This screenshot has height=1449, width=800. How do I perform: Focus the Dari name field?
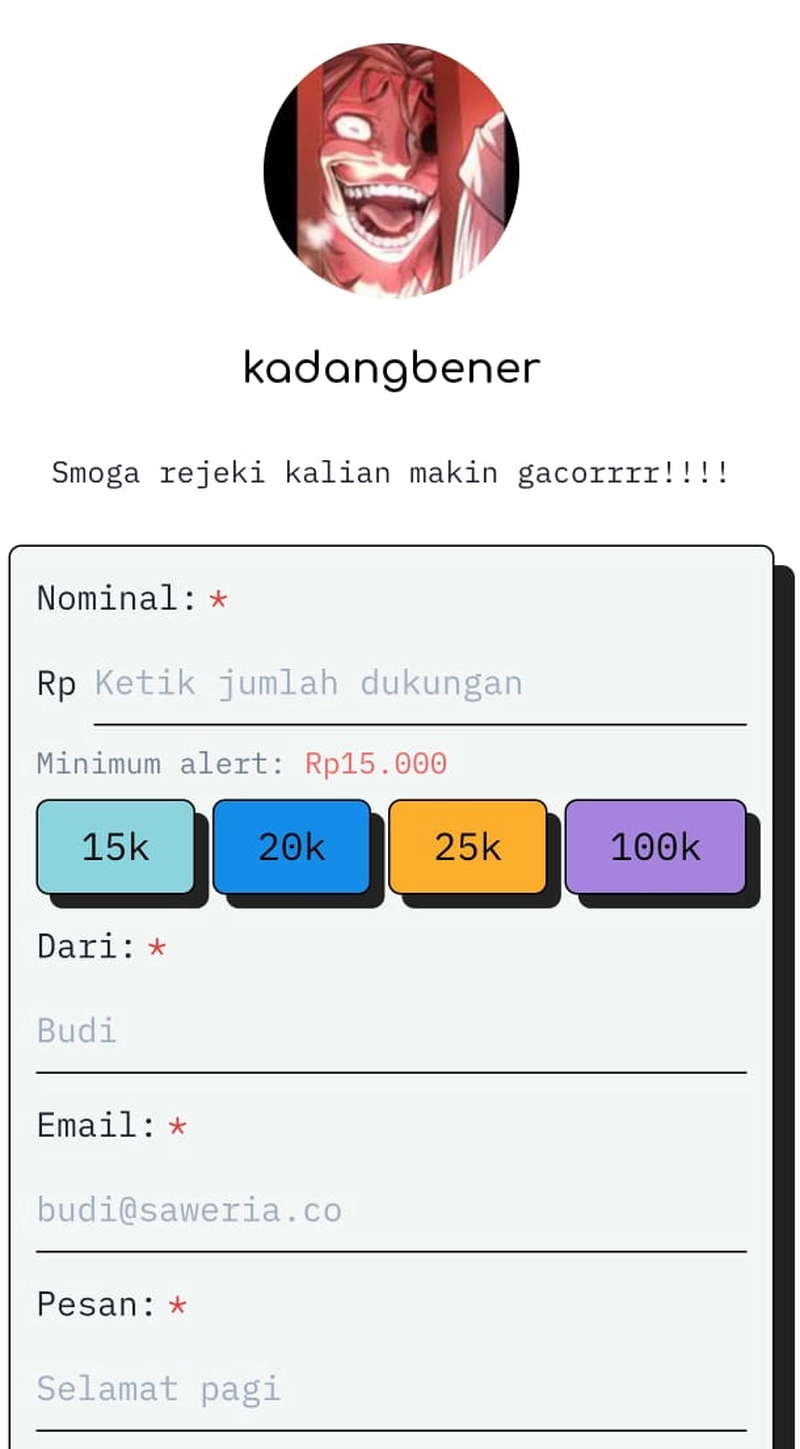(390, 1031)
